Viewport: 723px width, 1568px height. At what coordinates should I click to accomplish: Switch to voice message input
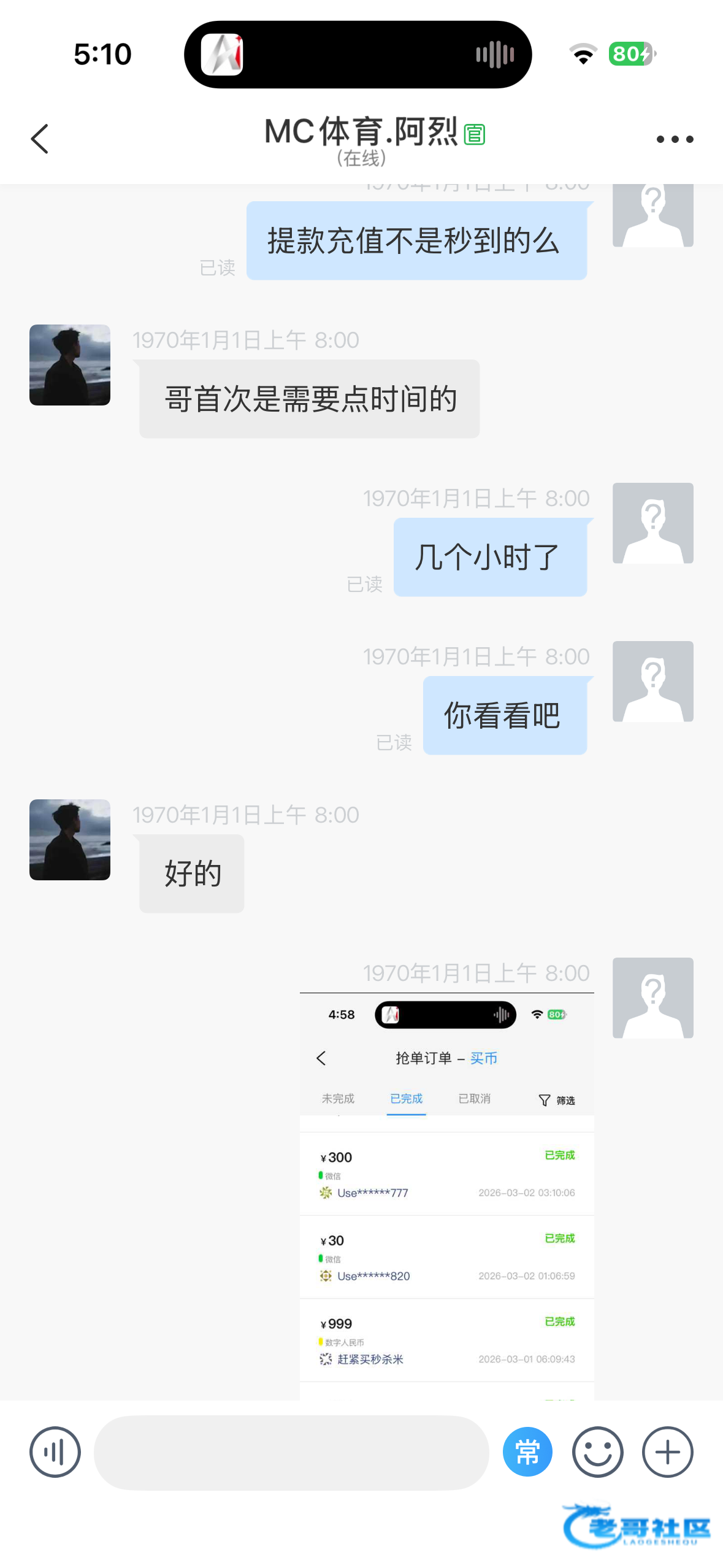[55, 1452]
